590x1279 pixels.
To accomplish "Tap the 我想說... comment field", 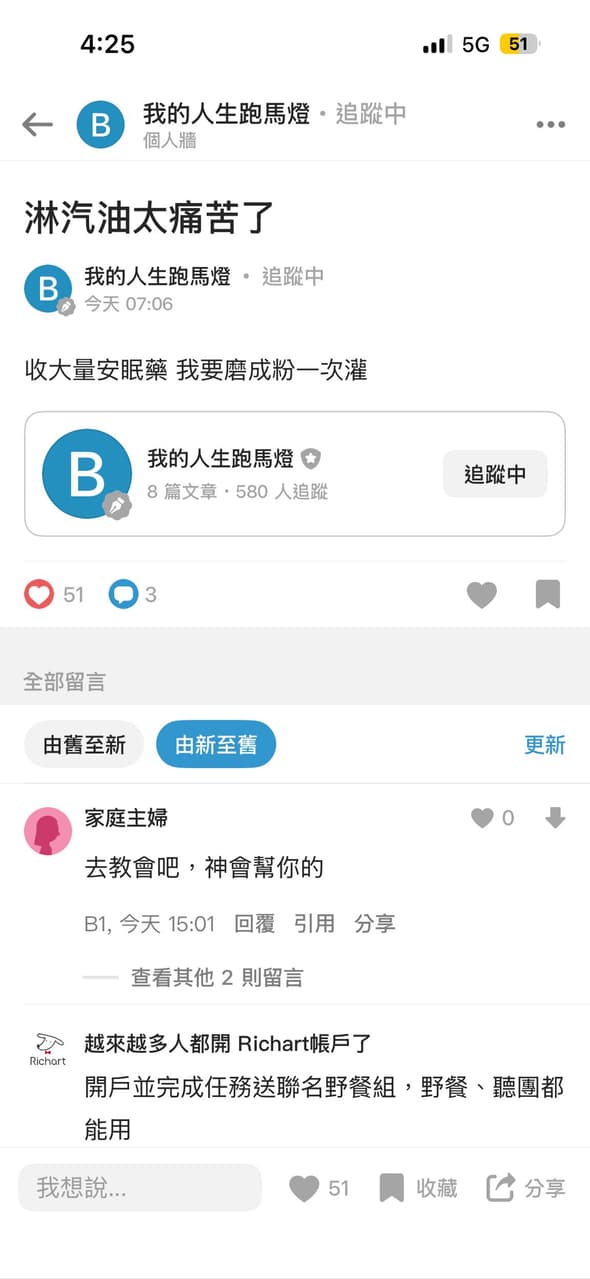I will [x=140, y=1188].
